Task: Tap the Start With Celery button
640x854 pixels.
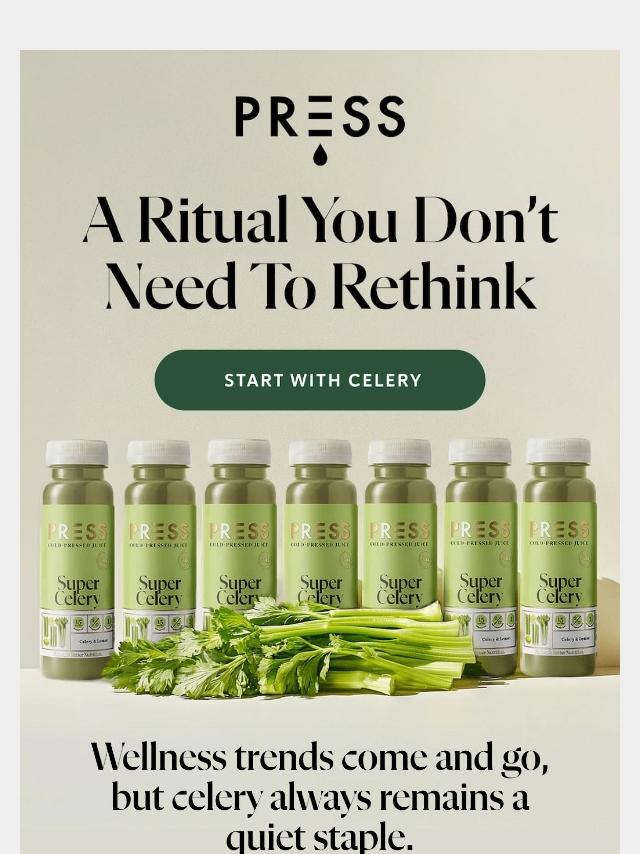Action: (320, 380)
